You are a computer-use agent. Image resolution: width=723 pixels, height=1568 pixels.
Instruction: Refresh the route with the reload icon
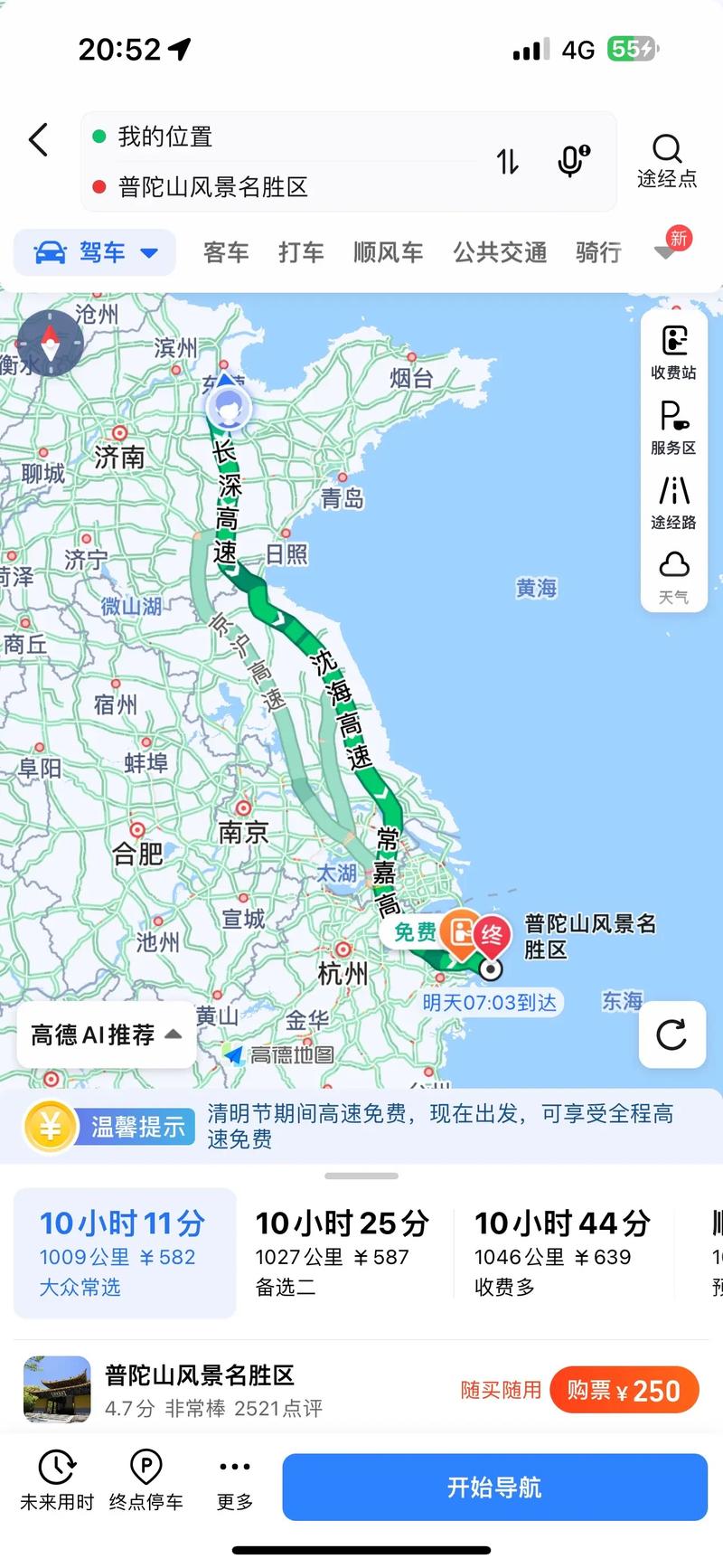click(672, 1035)
